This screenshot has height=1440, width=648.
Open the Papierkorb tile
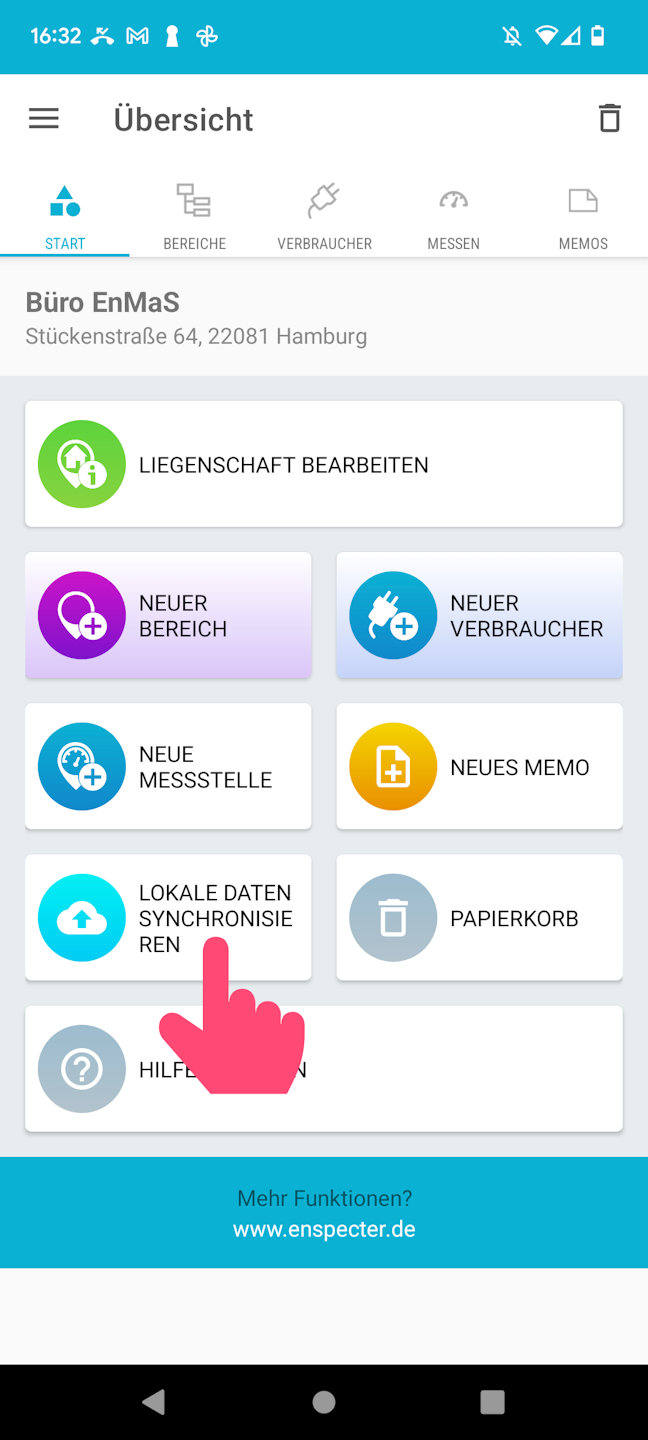coord(479,918)
